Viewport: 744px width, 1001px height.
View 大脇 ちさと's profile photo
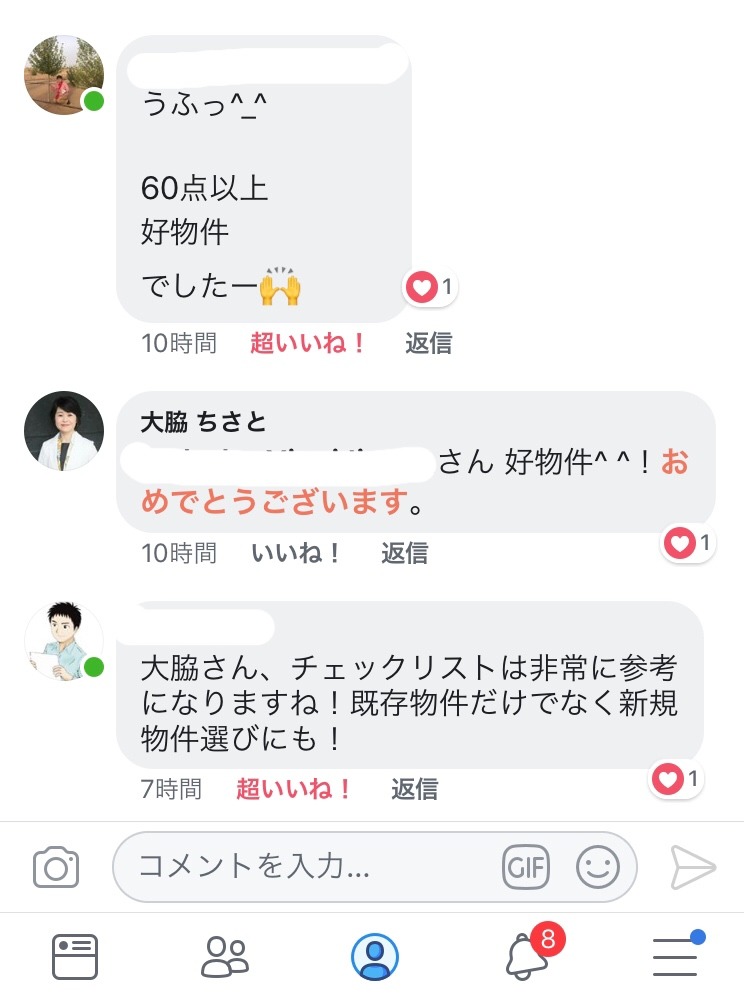[x=64, y=431]
